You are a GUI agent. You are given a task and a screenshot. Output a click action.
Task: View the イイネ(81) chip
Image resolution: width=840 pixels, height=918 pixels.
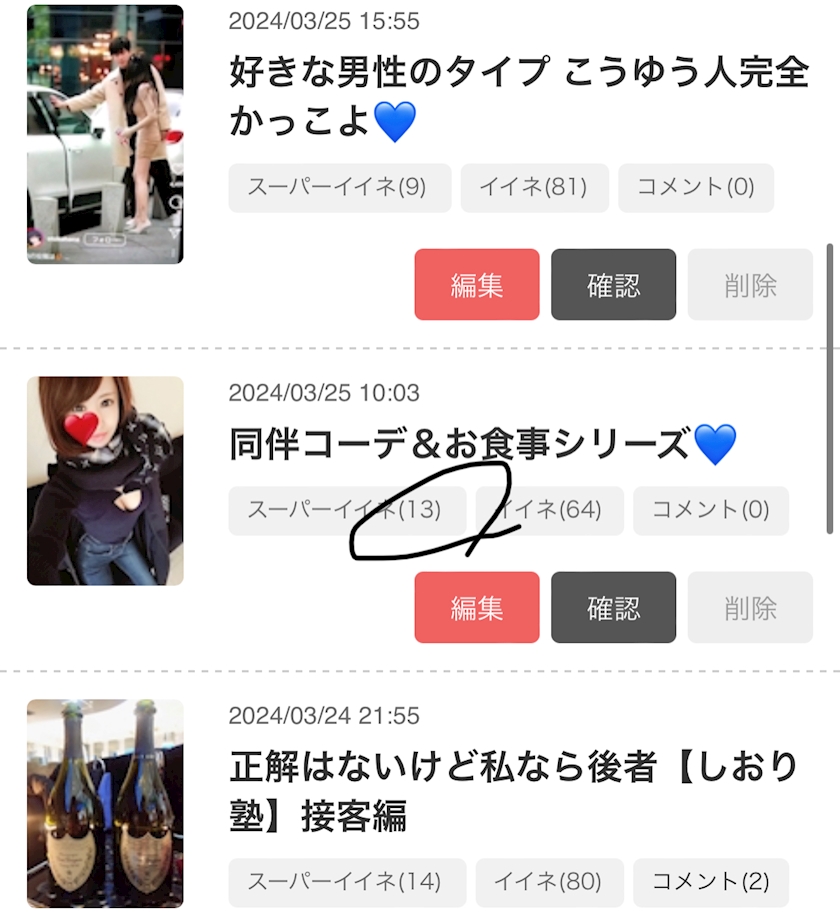tap(532, 187)
